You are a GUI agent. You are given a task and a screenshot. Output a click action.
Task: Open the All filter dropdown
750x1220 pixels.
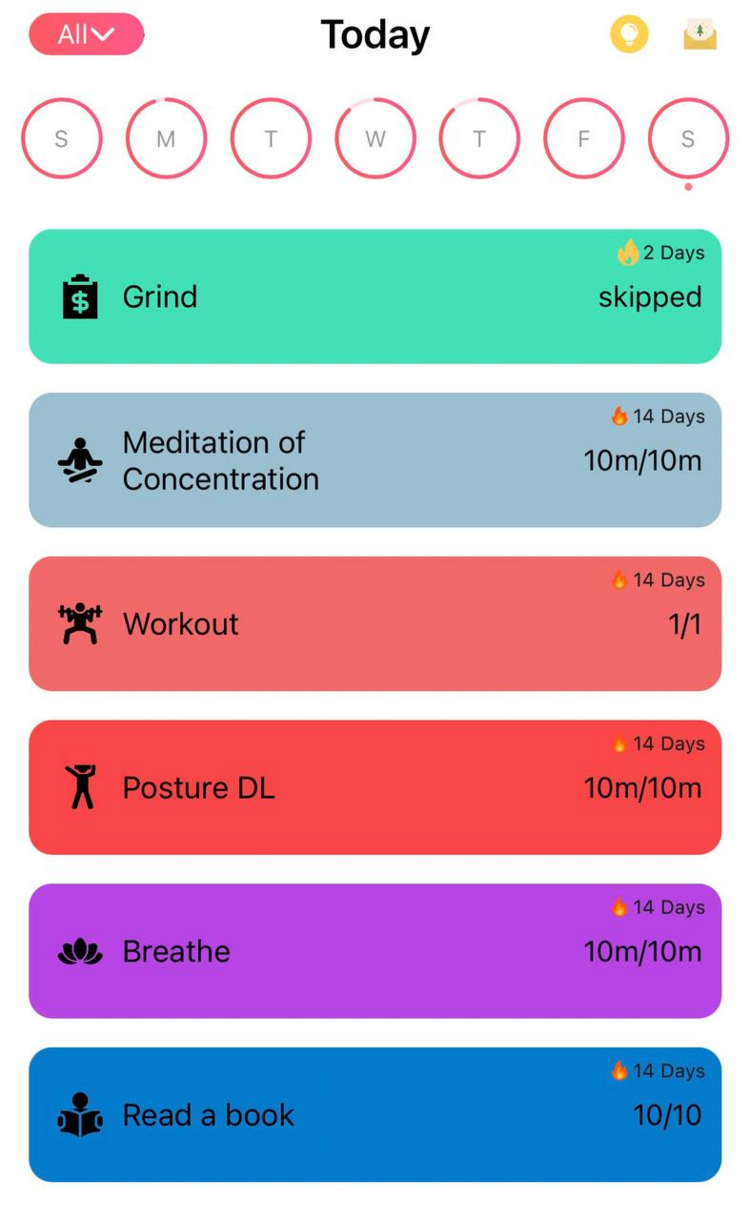coord(87,34)
